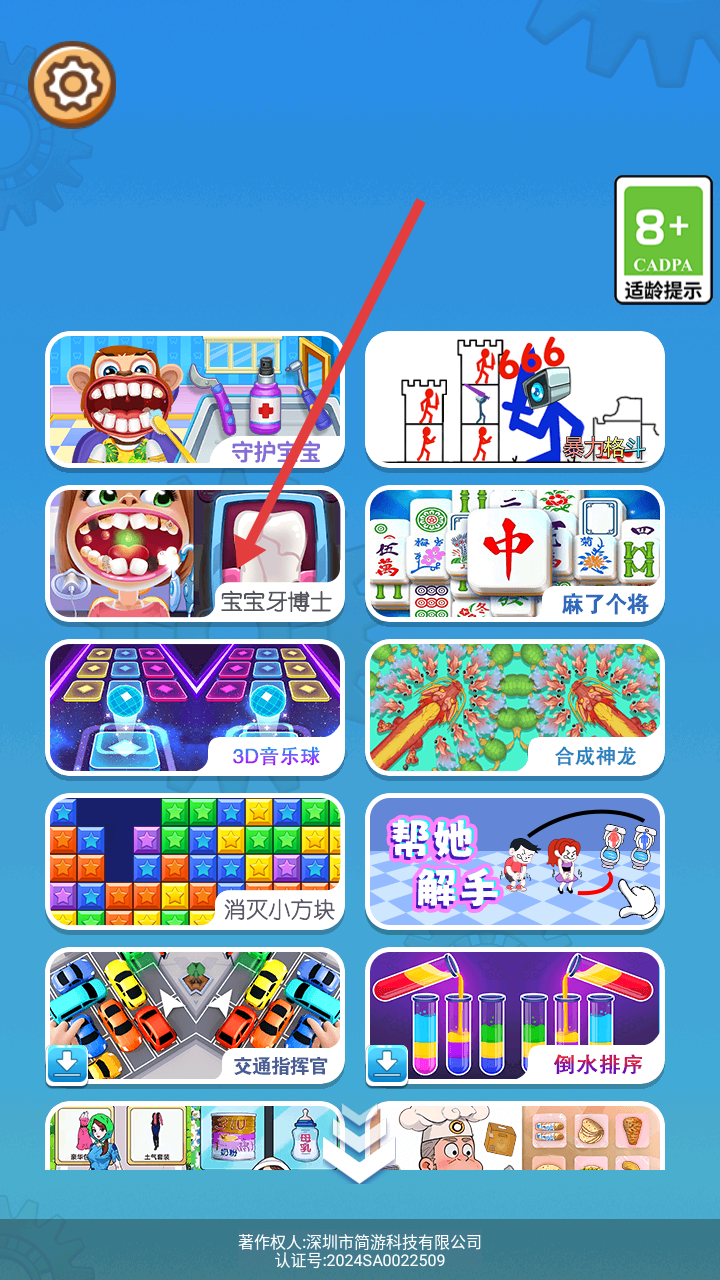Tap the down arrows to show more games
The width and height of the screenshot is (720, 1280).
[360, 1145]
